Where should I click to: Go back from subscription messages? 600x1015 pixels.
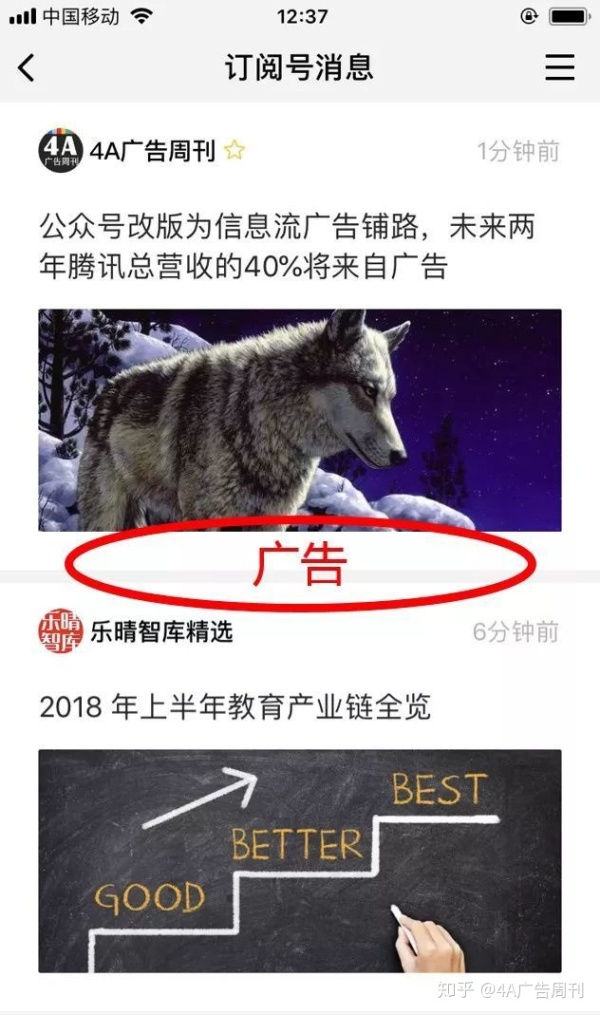click(x=26, y=68)
